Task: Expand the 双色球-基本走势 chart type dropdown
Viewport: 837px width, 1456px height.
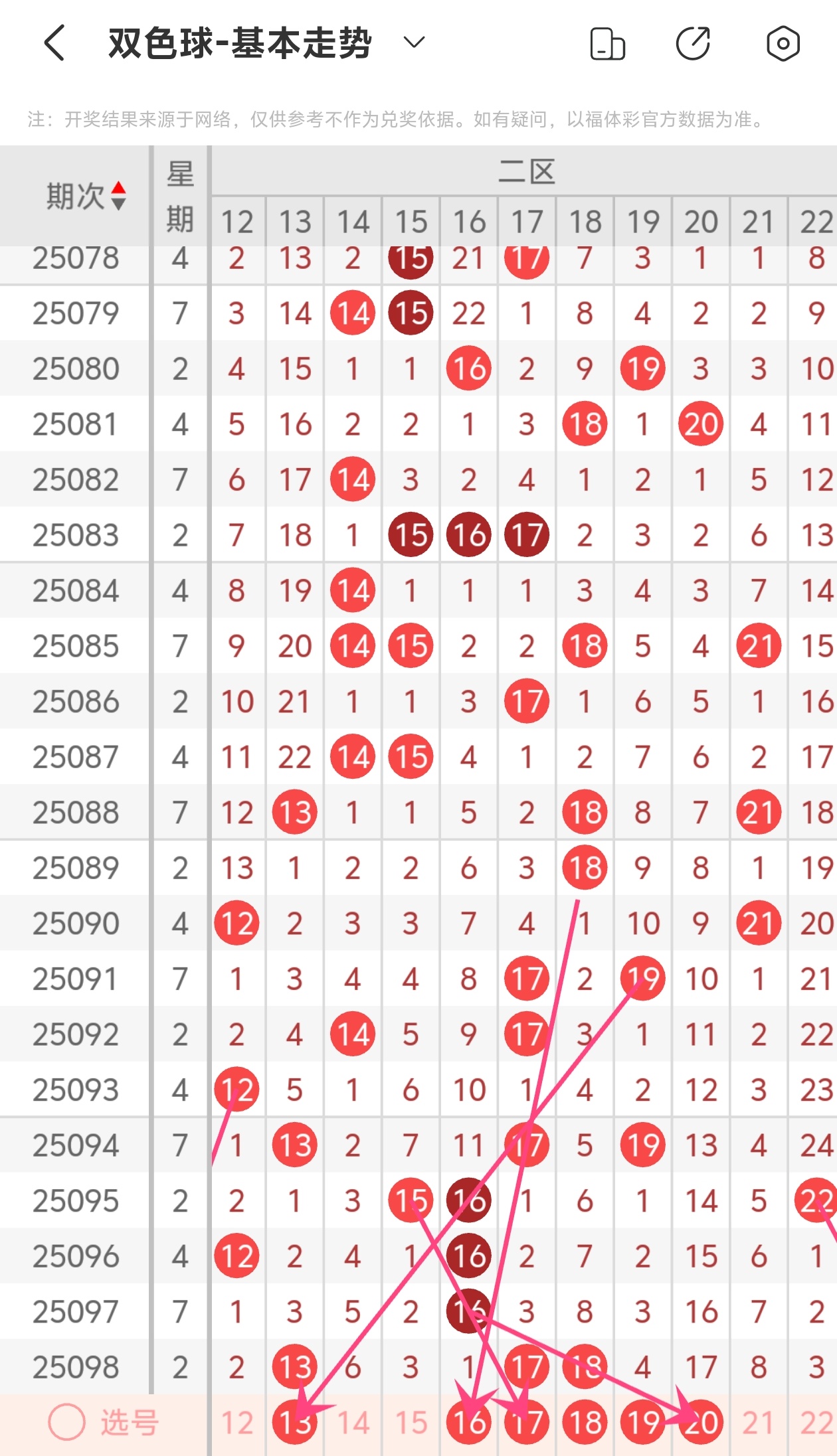Action: tap(414, 43)
